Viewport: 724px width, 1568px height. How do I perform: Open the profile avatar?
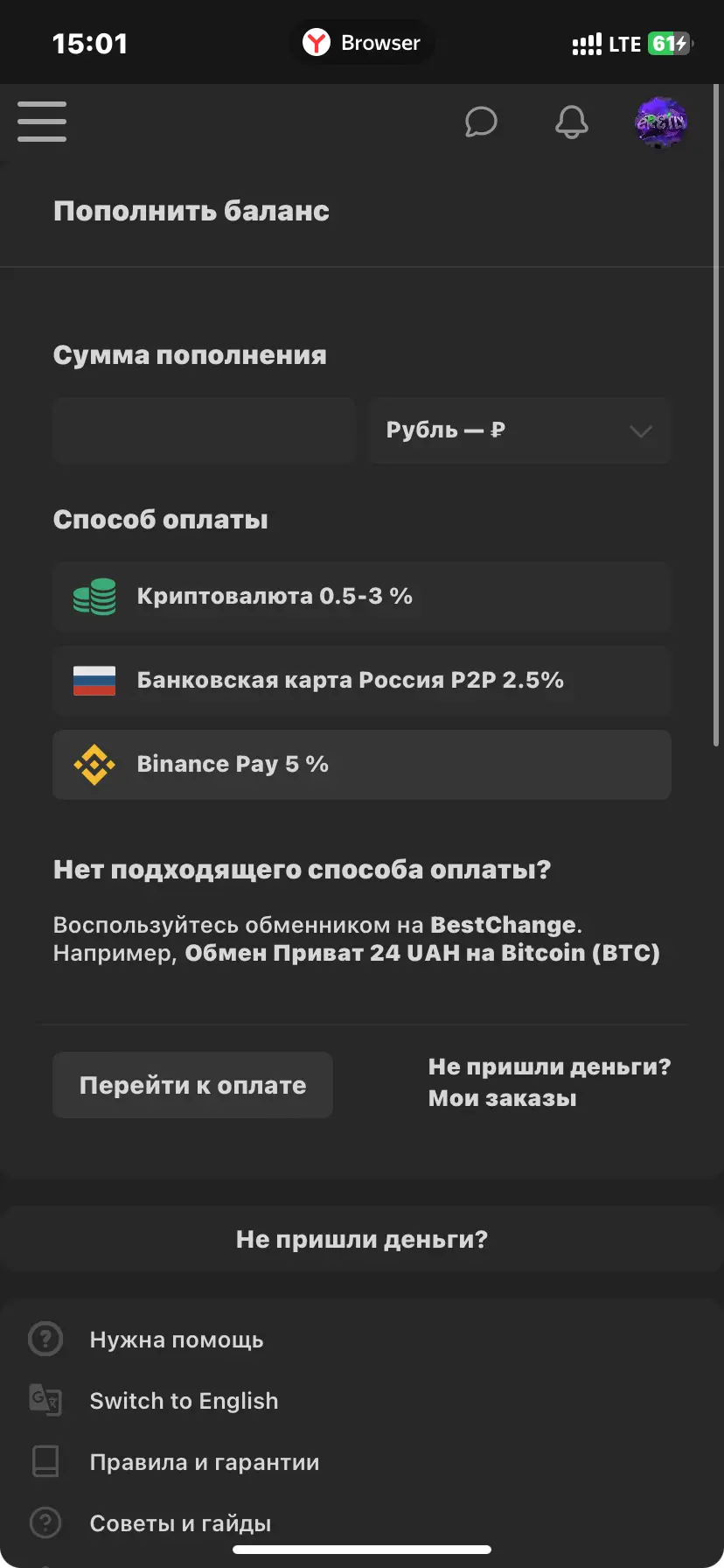(x=661, y=122)
